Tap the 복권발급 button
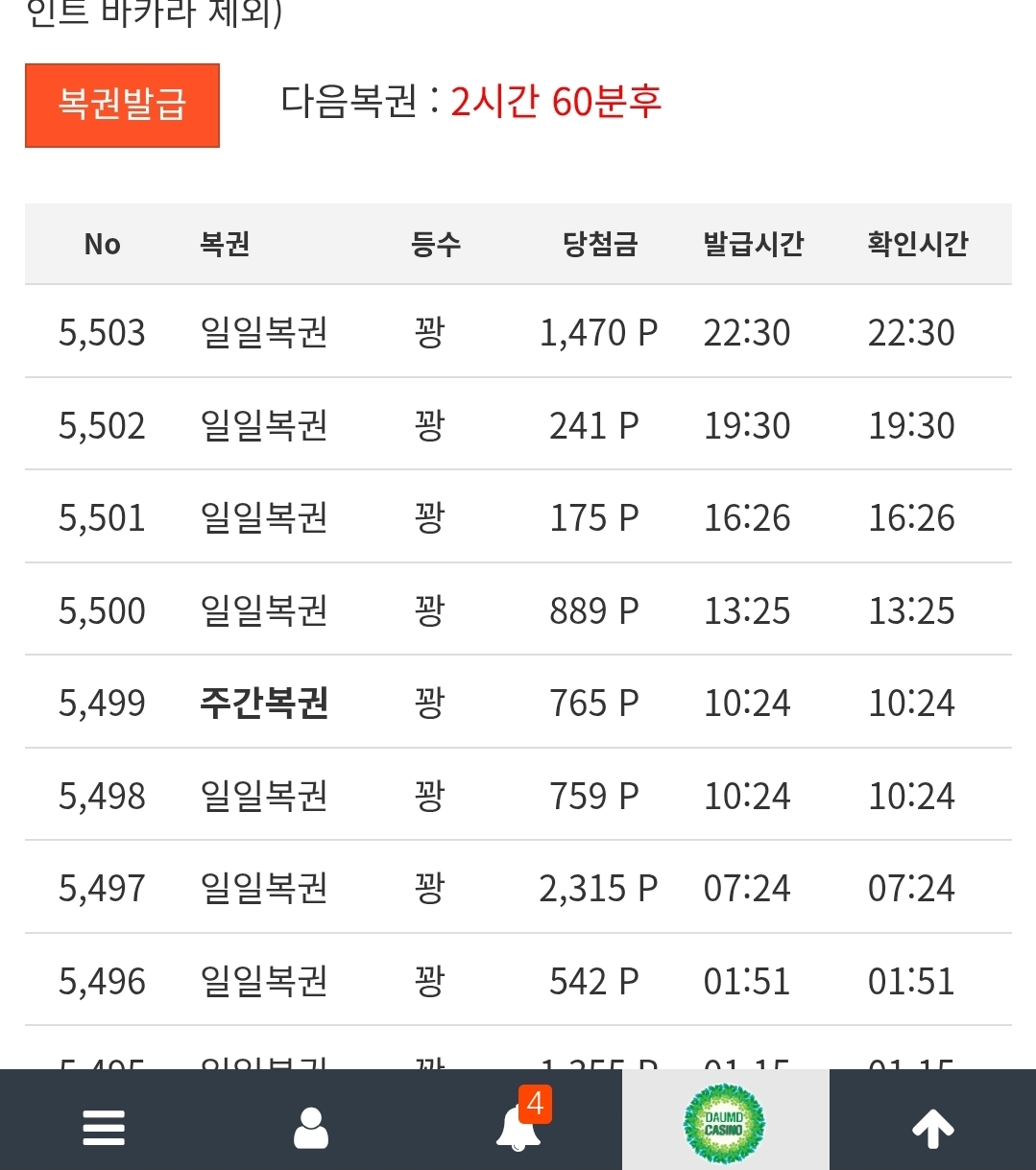The width and height of the screenshot is (1036, 1170). 122,105
